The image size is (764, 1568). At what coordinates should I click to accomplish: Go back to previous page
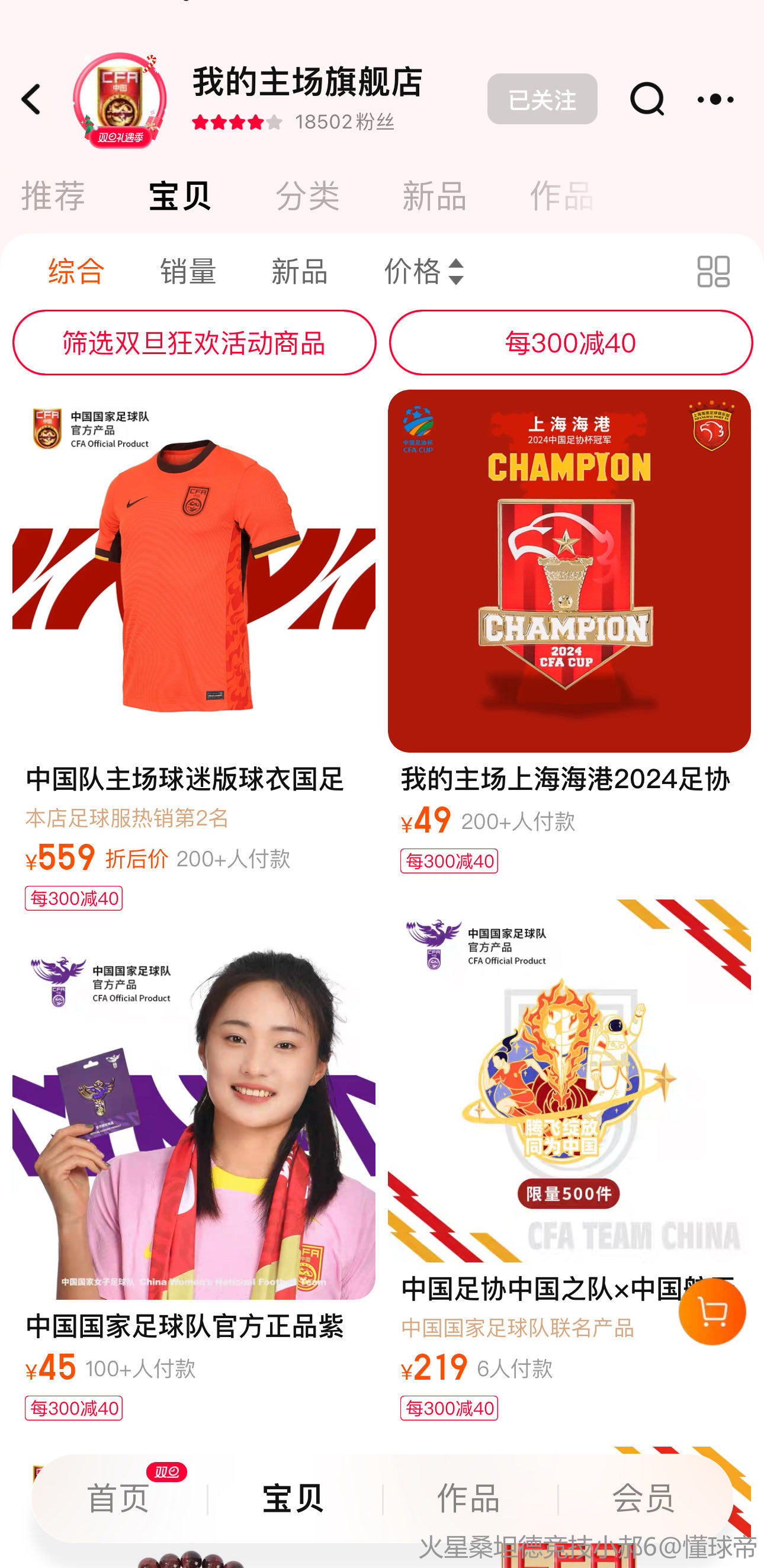point(31,99)
